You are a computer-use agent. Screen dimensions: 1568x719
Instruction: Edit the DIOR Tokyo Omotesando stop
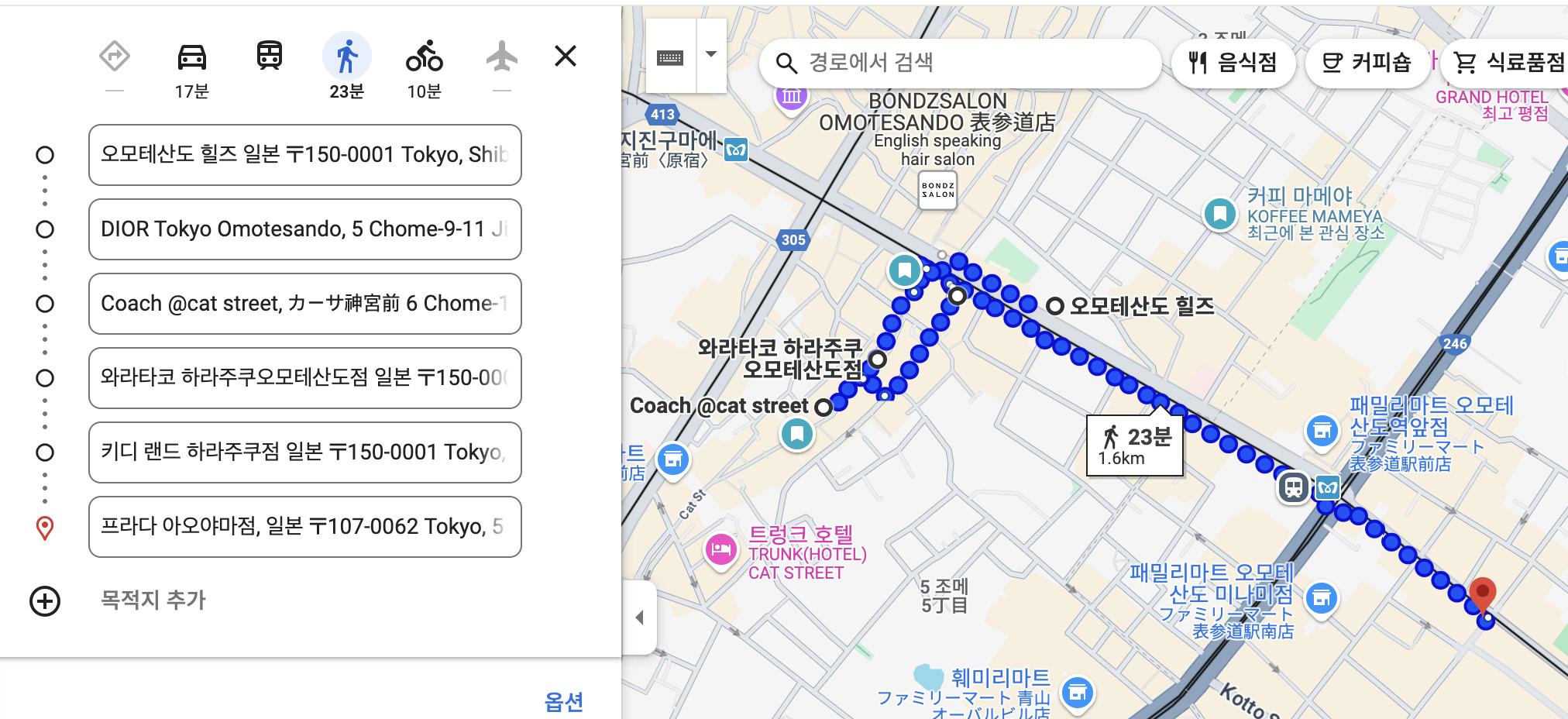click(x=304, y=229)
